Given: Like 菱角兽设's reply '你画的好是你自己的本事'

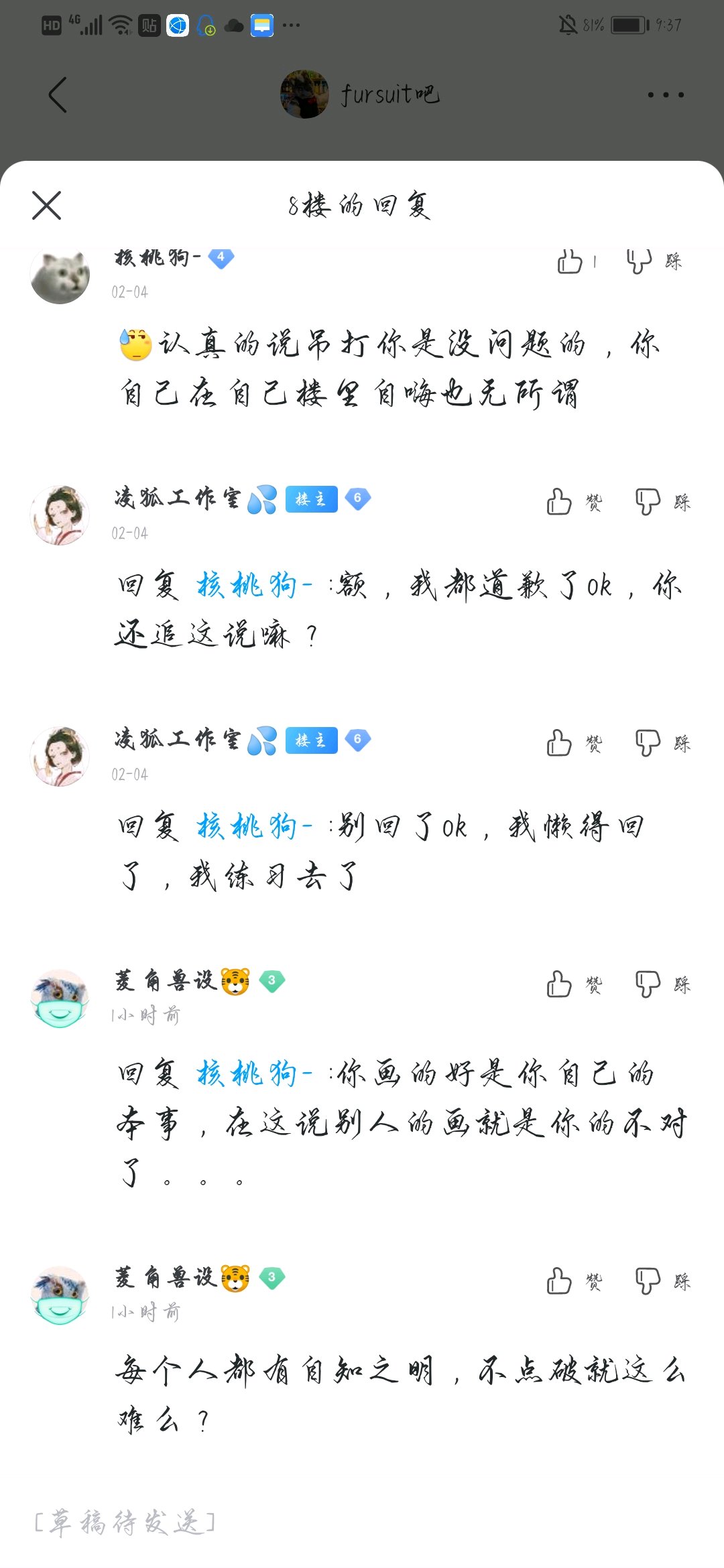Looking at the screenshot, I should point(560,984).
